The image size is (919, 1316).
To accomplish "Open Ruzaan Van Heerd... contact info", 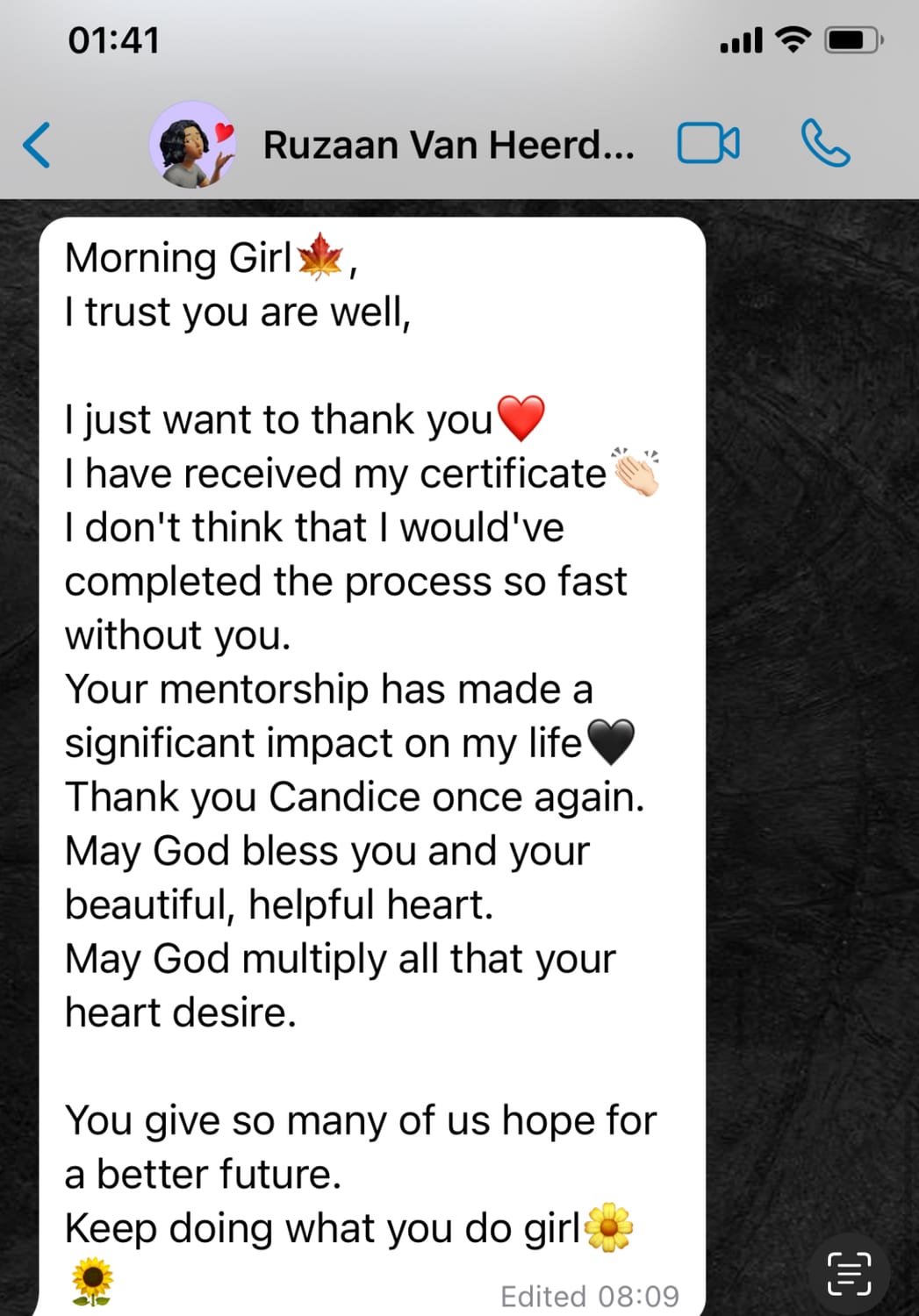I will (448, 145).
